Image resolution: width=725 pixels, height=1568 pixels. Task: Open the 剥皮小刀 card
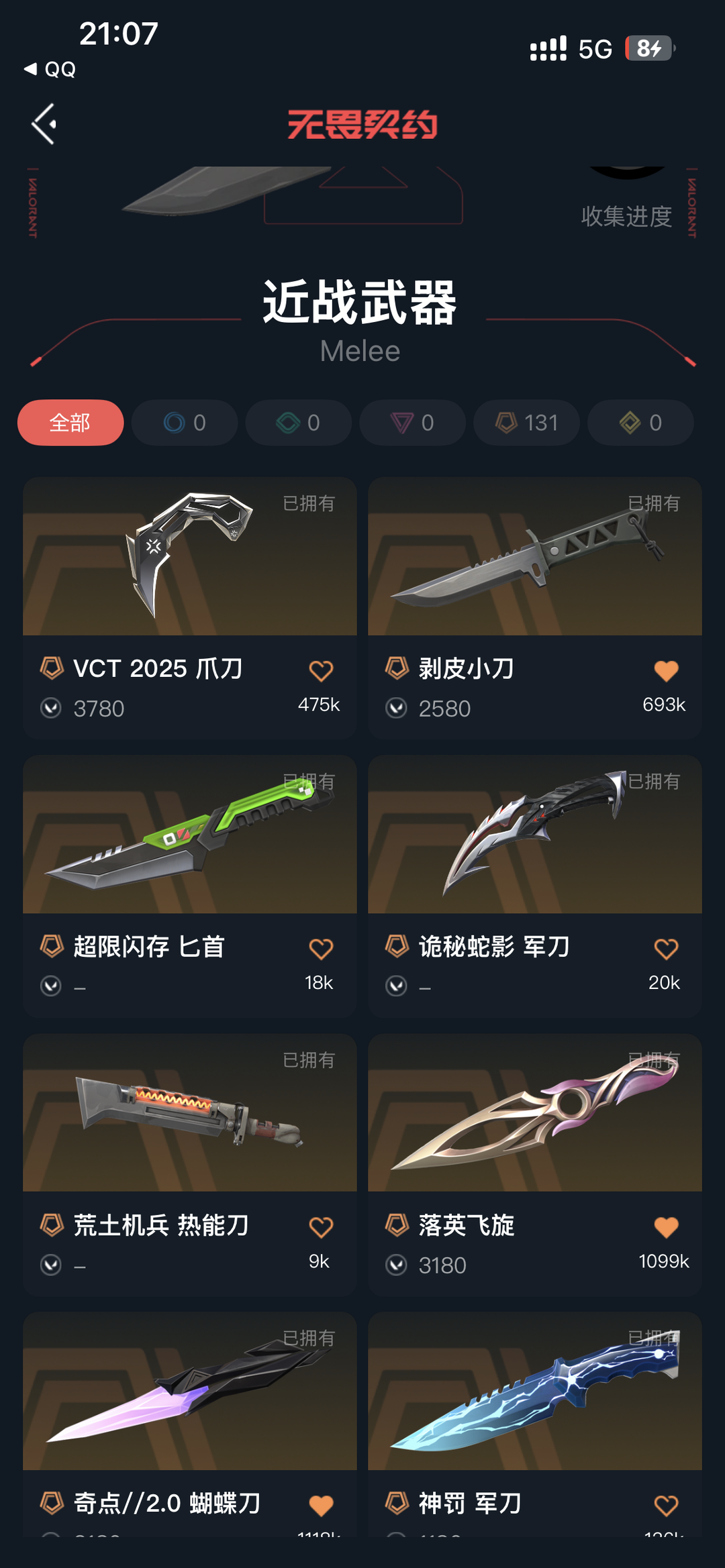click(x=535, y=608)
